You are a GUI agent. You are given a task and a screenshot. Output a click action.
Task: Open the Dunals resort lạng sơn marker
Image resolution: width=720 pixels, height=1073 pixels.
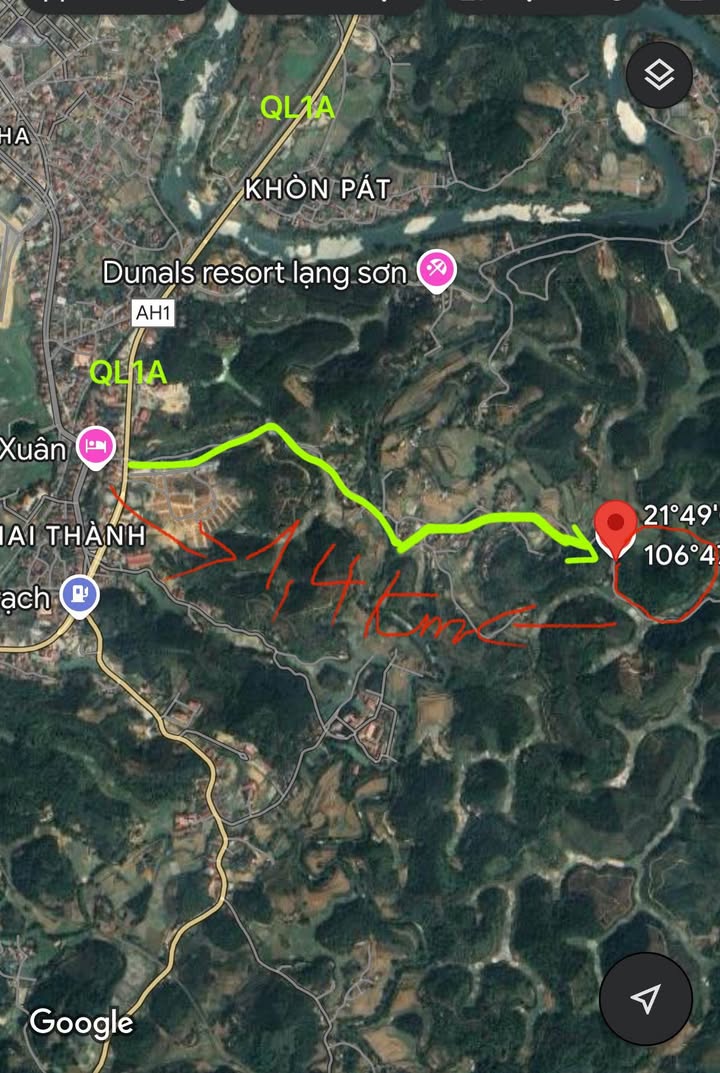pos(437,270)
